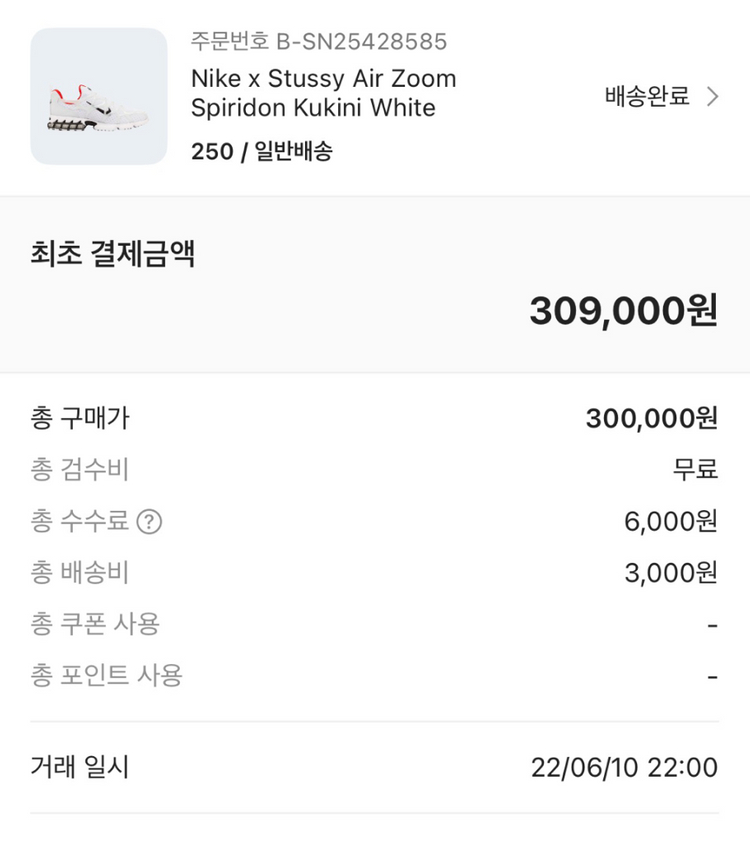Select the 총 구매가 row
The image size is (750, 843).
coord(72,418)
